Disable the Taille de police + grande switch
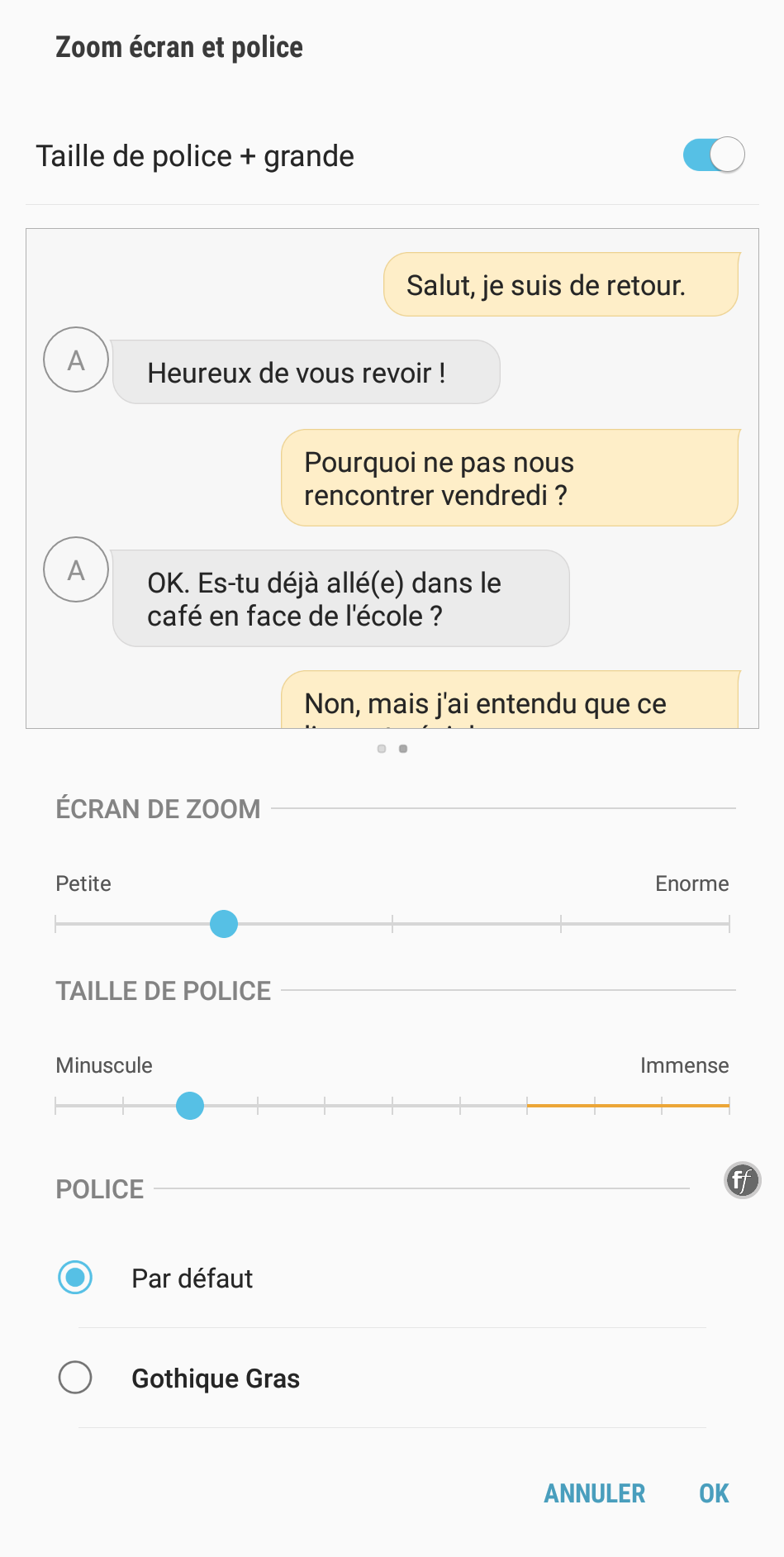Viewport: 784px width, 1557px height. tap(714, 155)
